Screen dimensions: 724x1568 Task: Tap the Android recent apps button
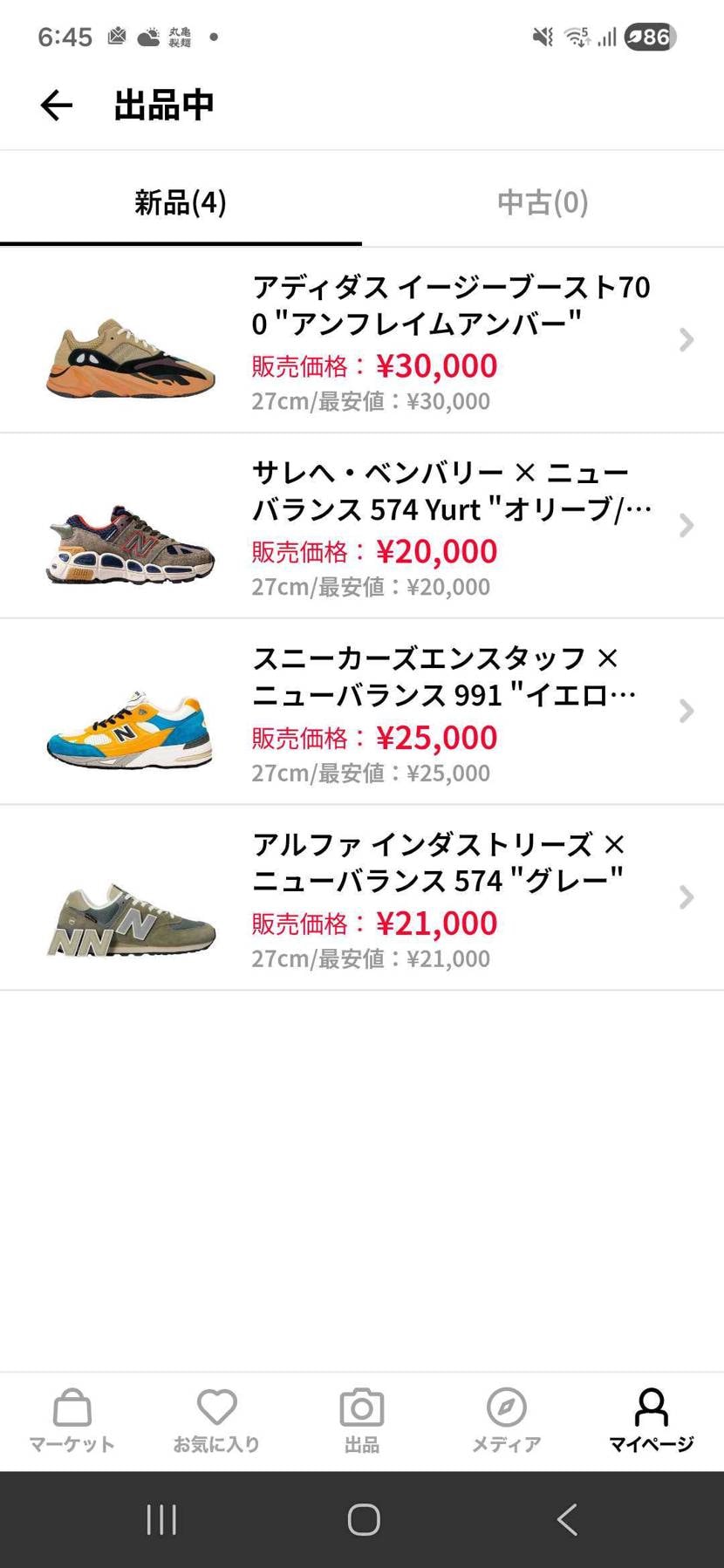(161, 1517)
